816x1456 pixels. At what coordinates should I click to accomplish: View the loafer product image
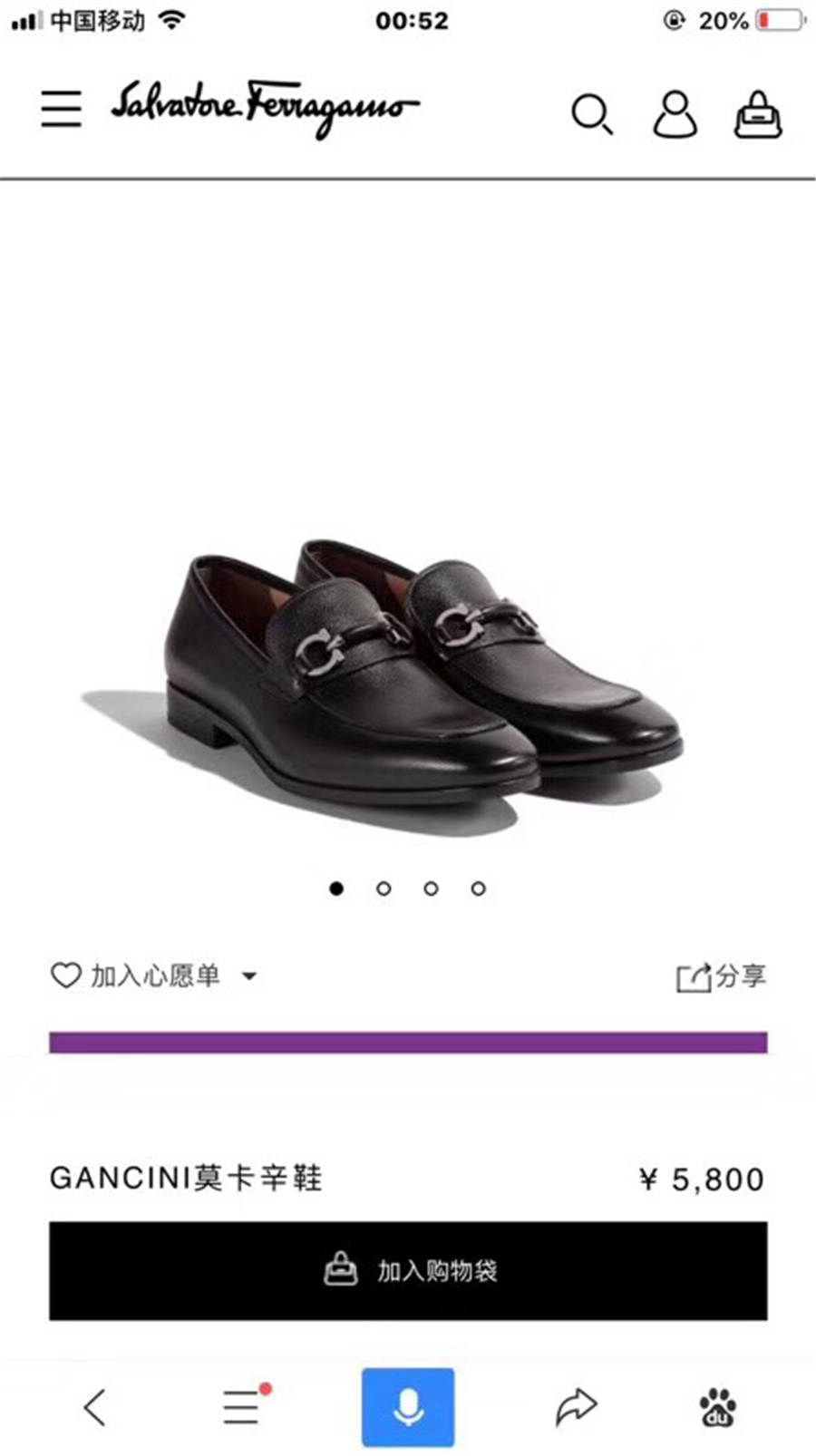(x=408, y=671)
